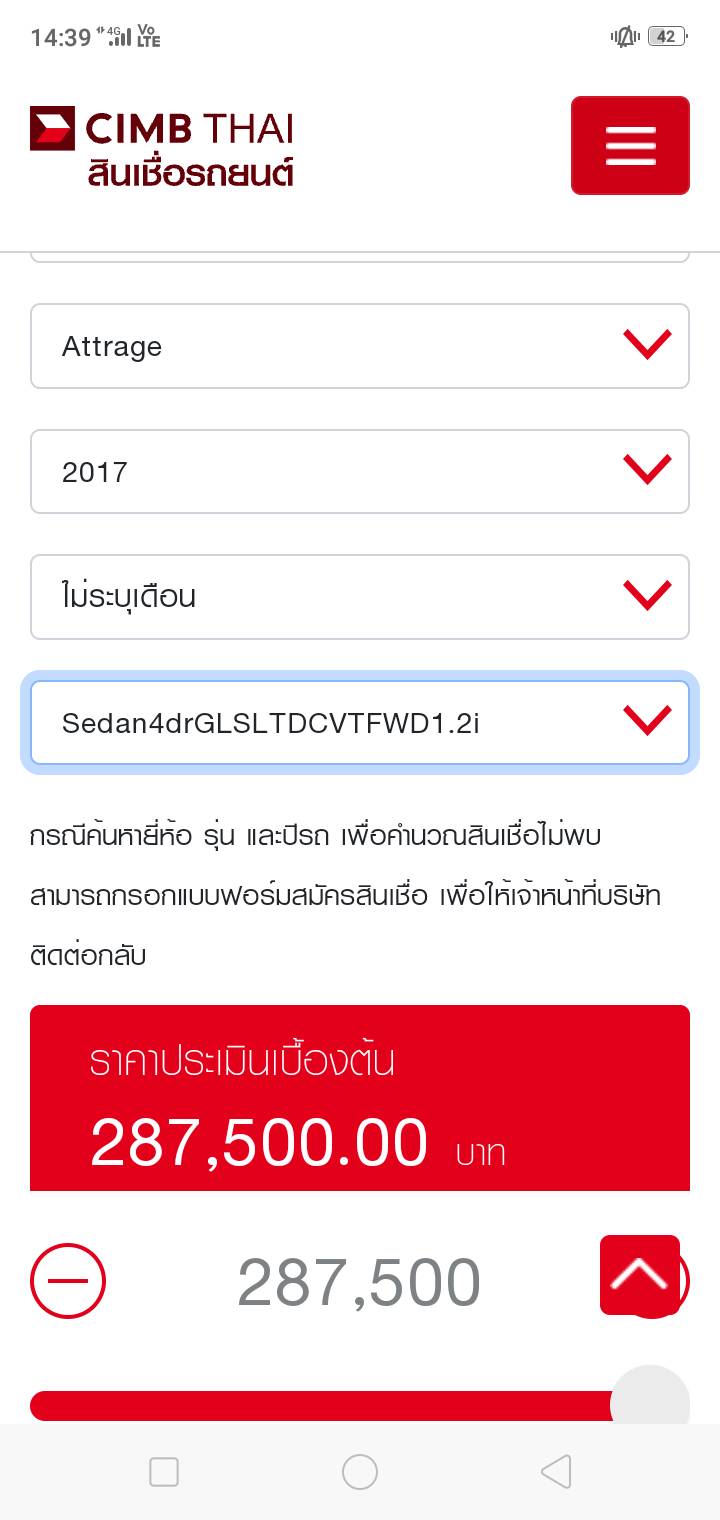The image size is (720, 1520).
Task: Select a different Sedan4drGLSLTDCVTFWD1.2i sub-model
Action: coord(360,723)
